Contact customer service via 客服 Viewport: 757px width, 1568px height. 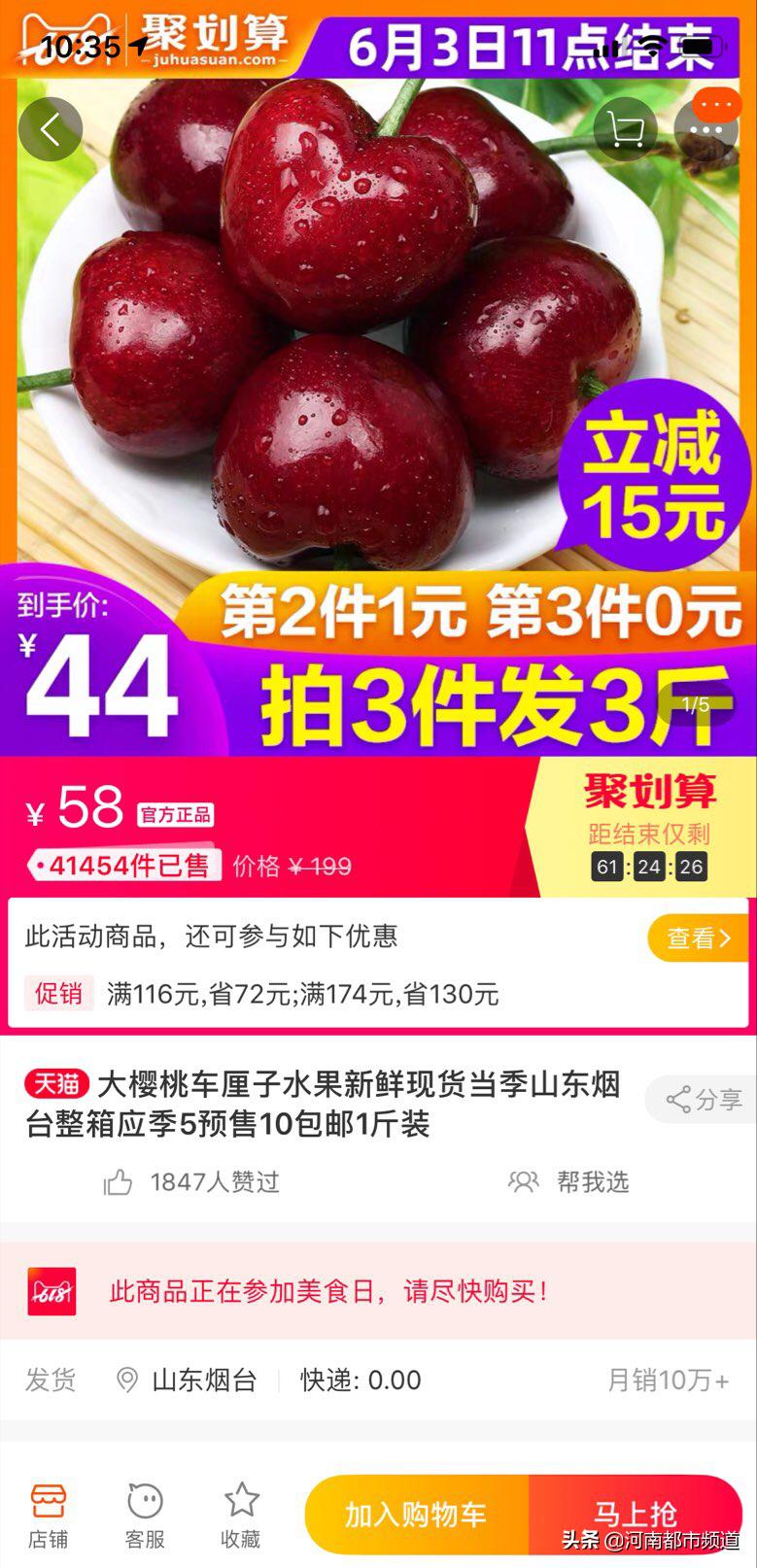point(145,1516)
